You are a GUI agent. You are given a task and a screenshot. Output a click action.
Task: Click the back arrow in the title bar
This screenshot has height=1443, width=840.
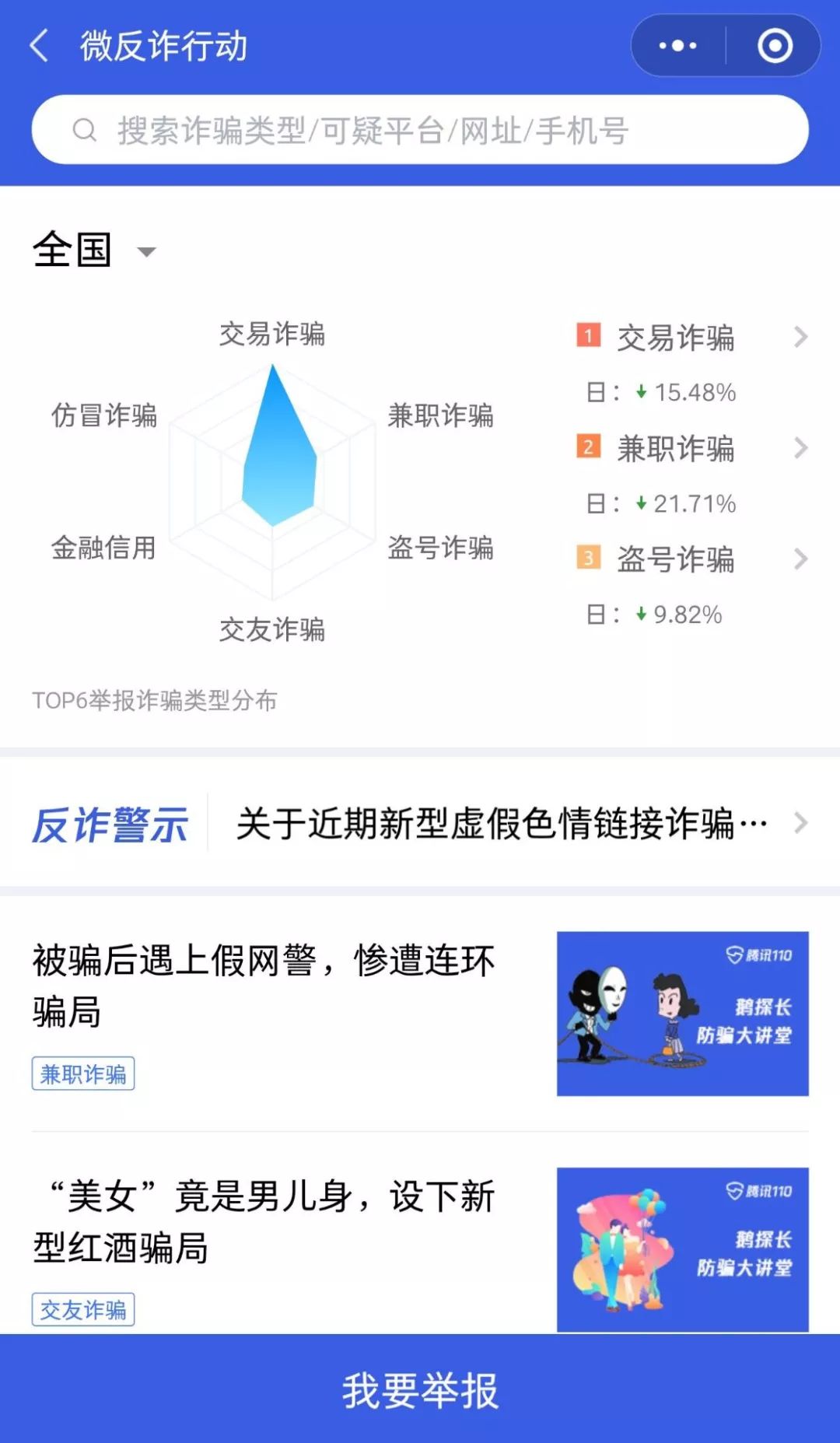click(38, 45)
